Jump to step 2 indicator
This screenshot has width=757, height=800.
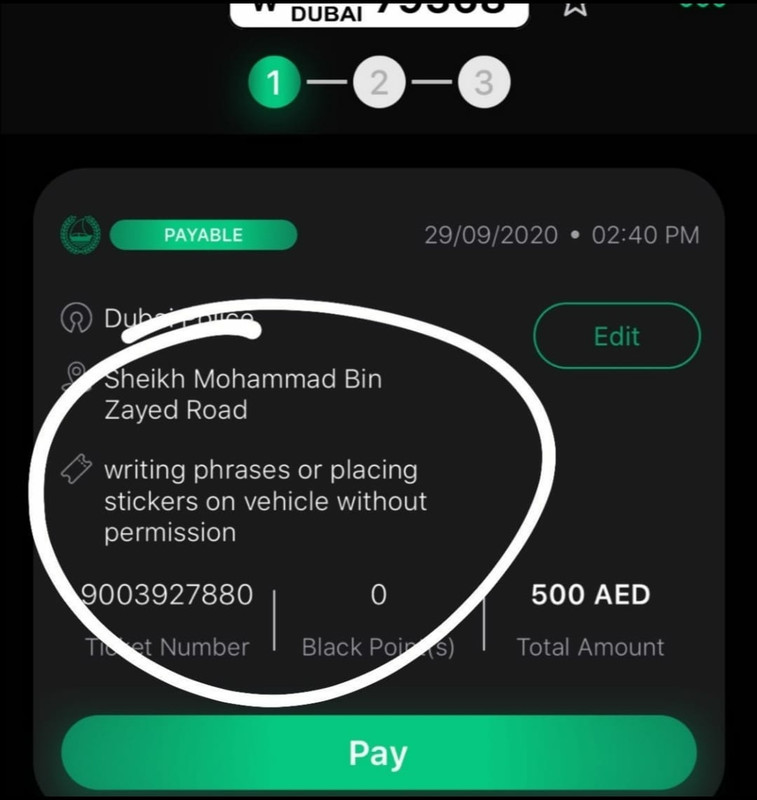(x=378, y=83)
